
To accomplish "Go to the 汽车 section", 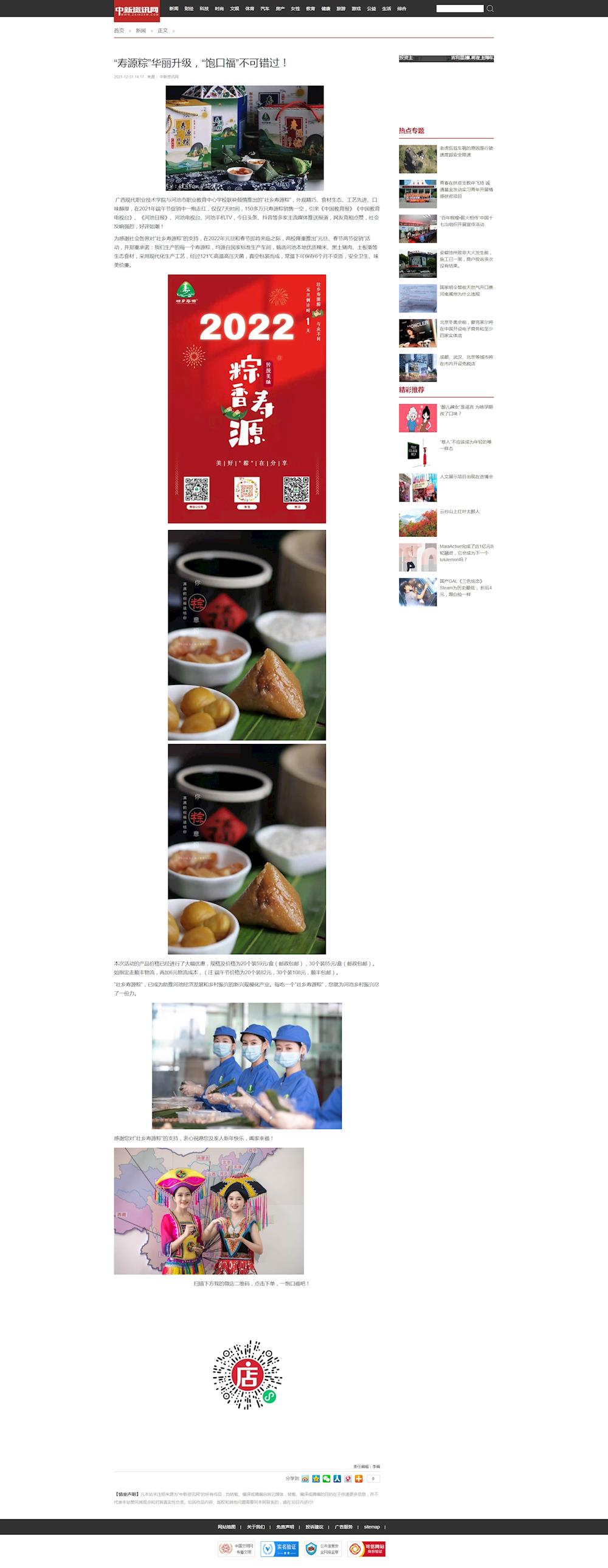I will [x=265, y=9].
